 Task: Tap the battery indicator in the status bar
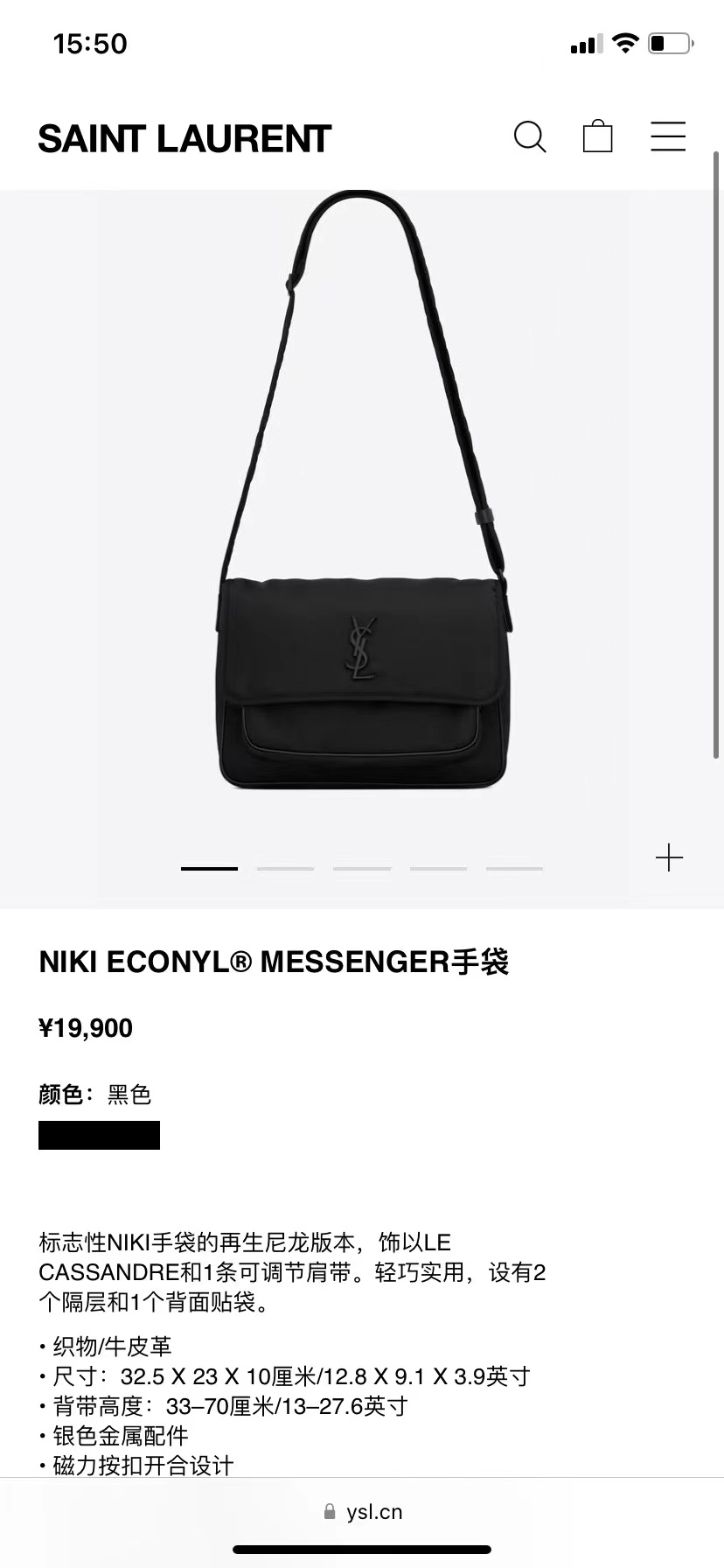tap(666, 42)
